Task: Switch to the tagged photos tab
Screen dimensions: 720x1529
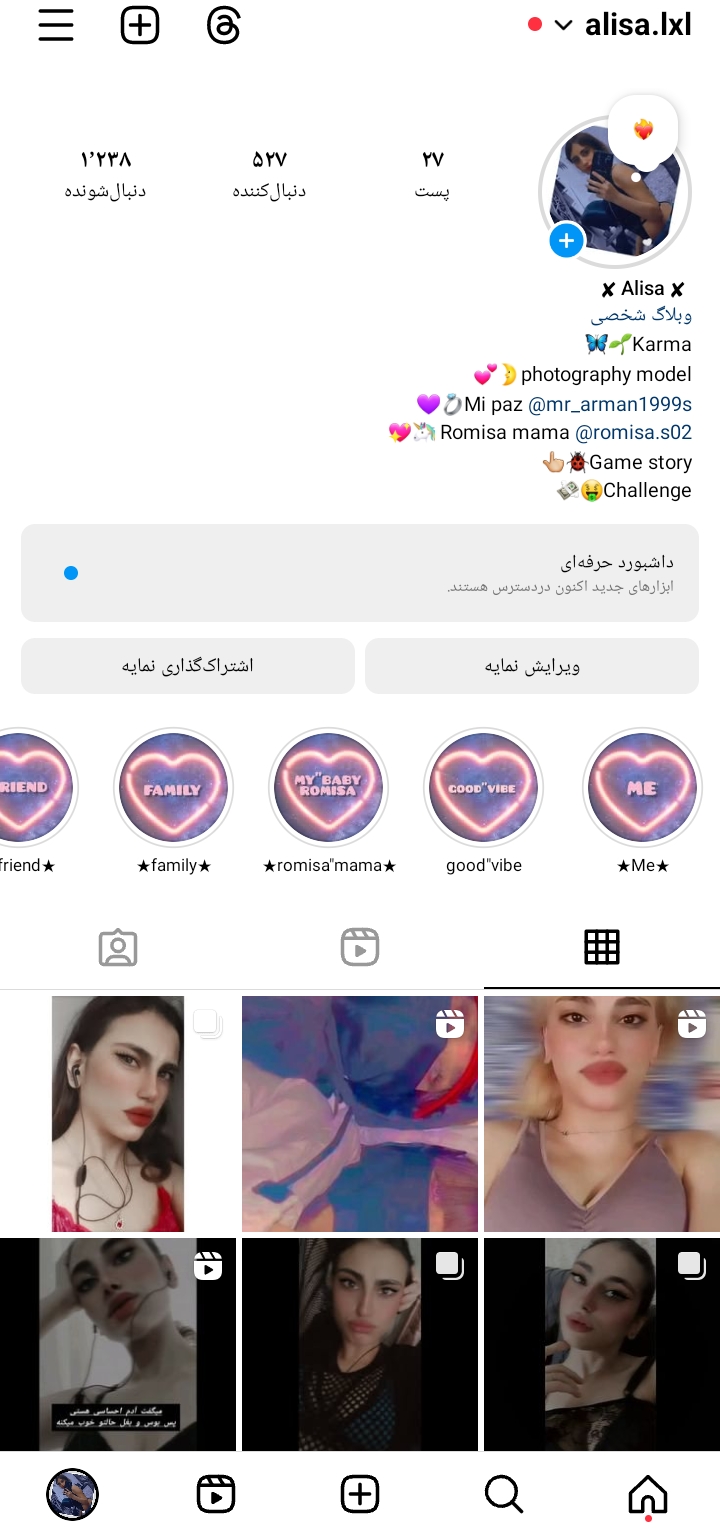Action: coord(118,946)
